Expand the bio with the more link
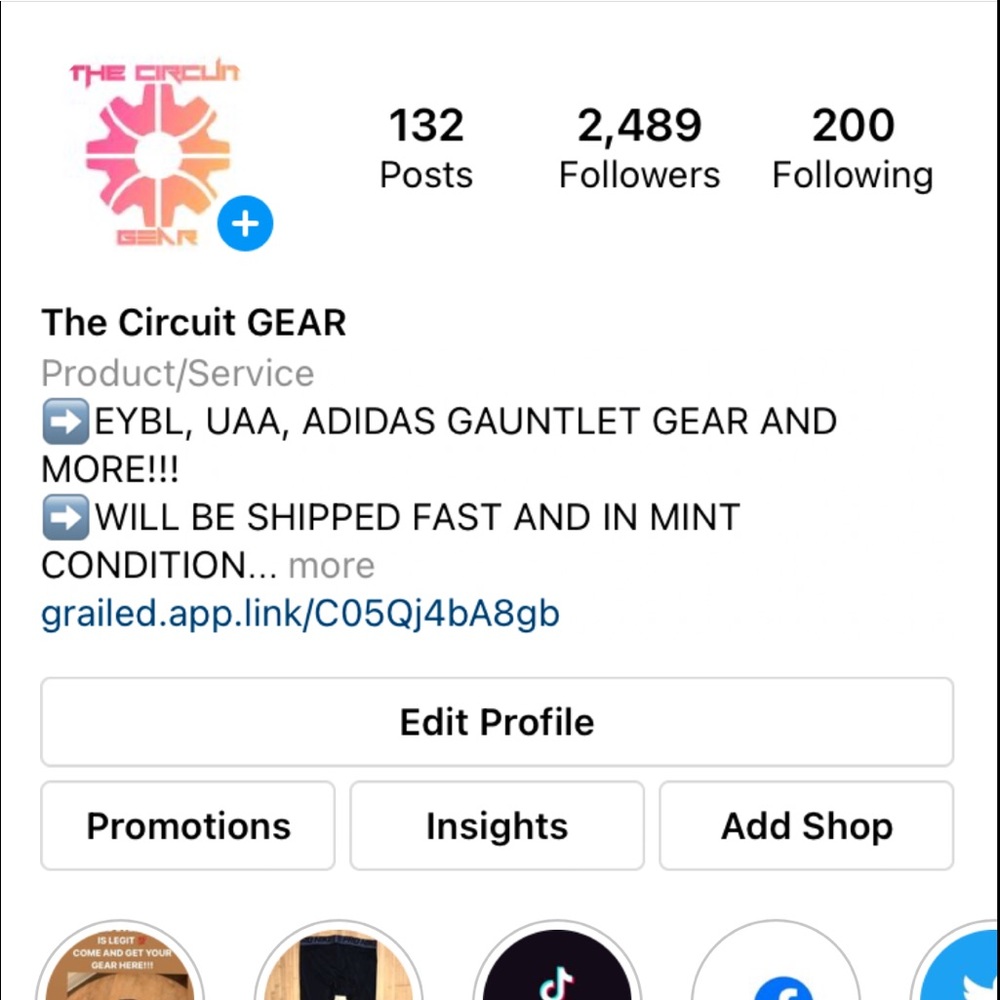1000x1000 pixels. [331, 566]
